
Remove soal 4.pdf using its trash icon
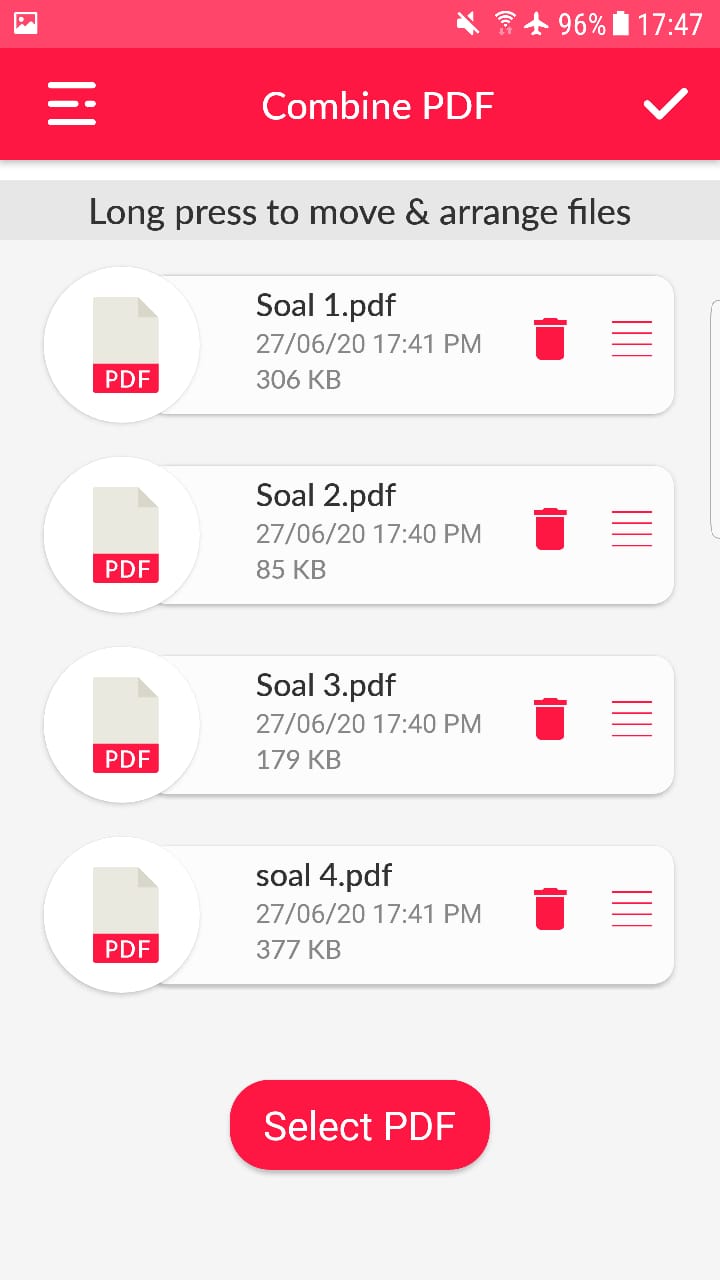click(550, 908)
